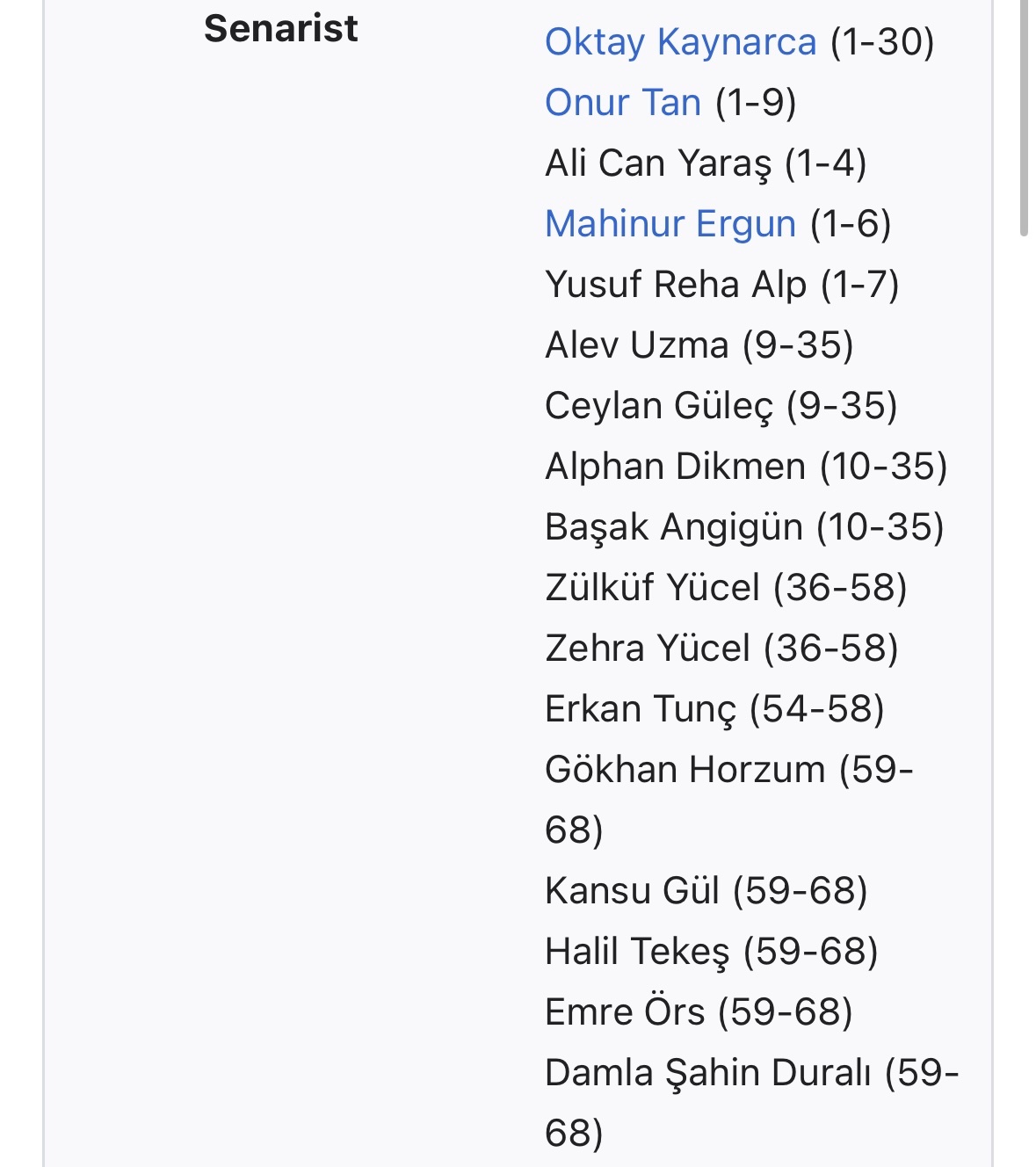This screenshot has height=1167, width=1036.
Task: Open the Onur Tan link
Action: tap(622, 103)
